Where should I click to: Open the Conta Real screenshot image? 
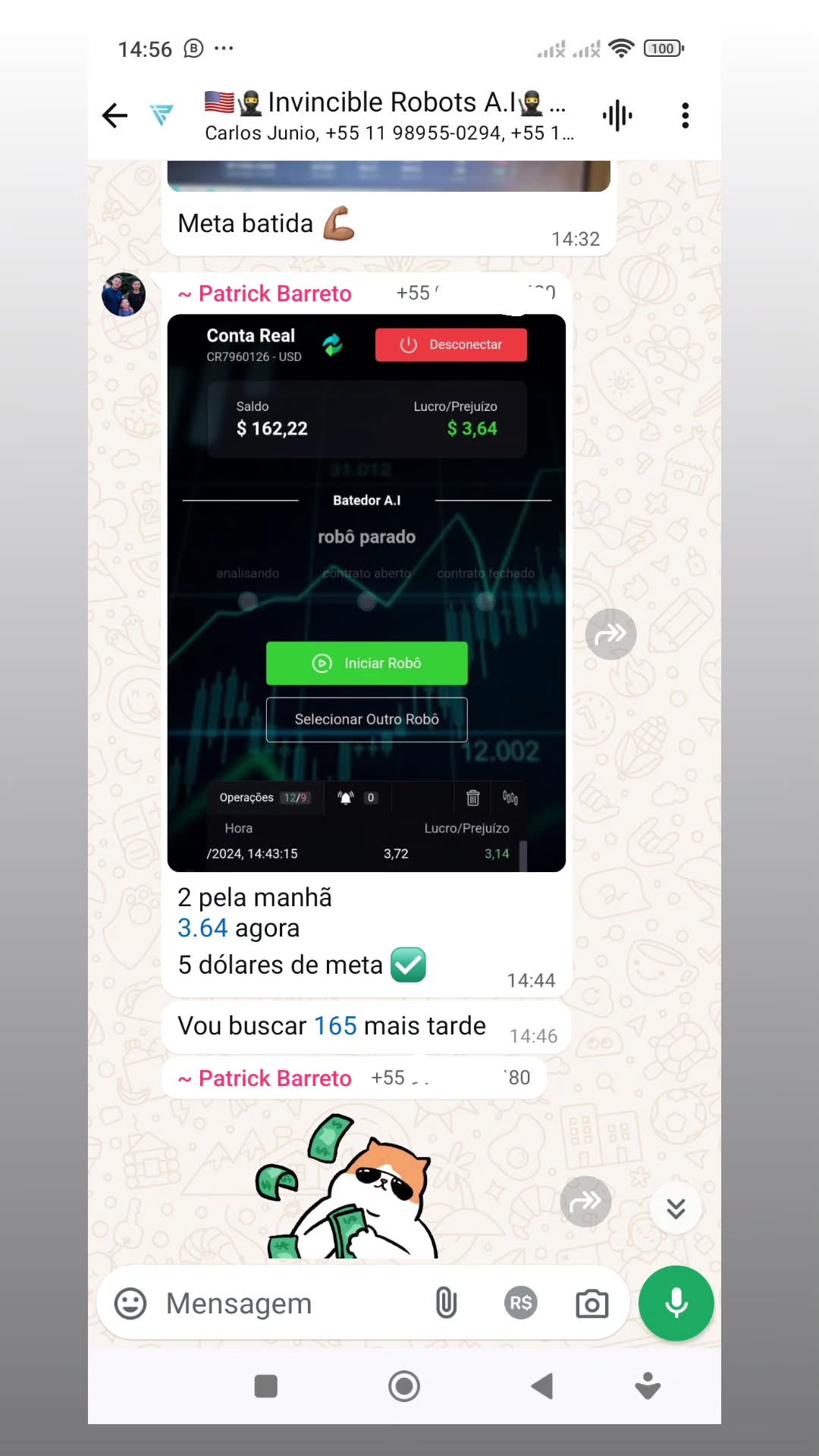click(366, 592)
